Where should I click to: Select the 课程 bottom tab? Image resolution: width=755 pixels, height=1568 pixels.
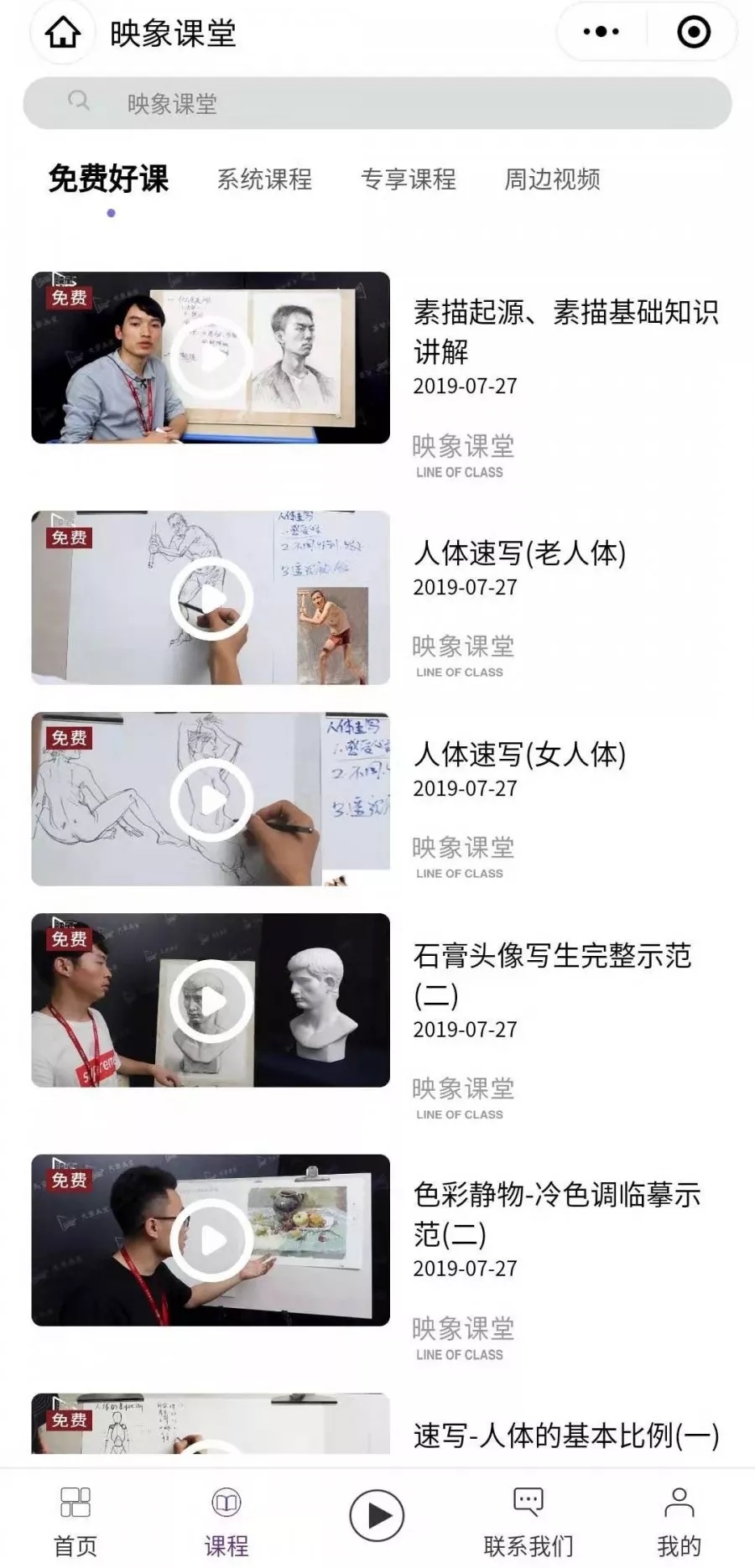tap(226, 1520)
